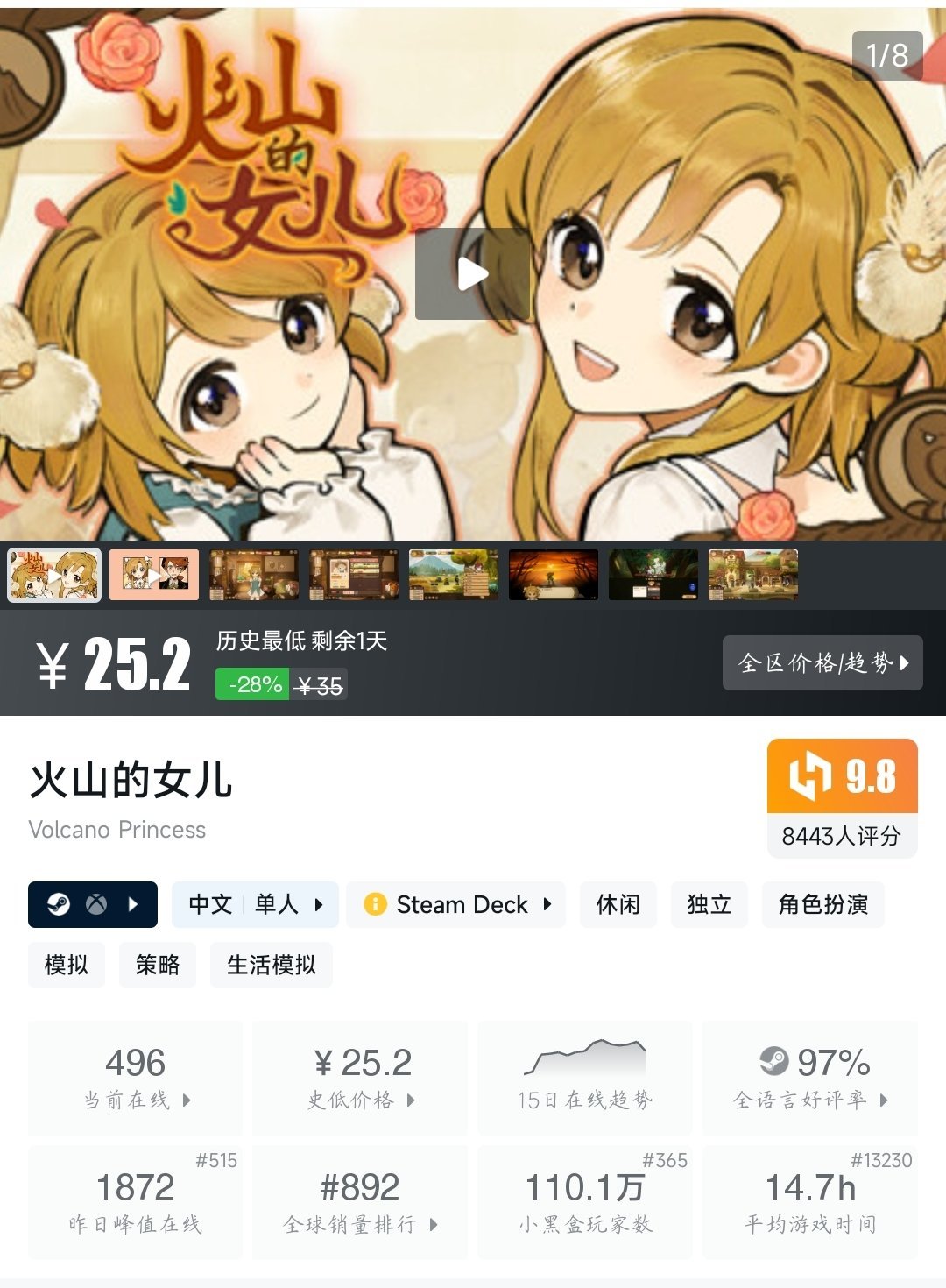This screenshot has width=946, height=1288.
Task: Open the 中文 单人 language chip
Action: point(255,904)
